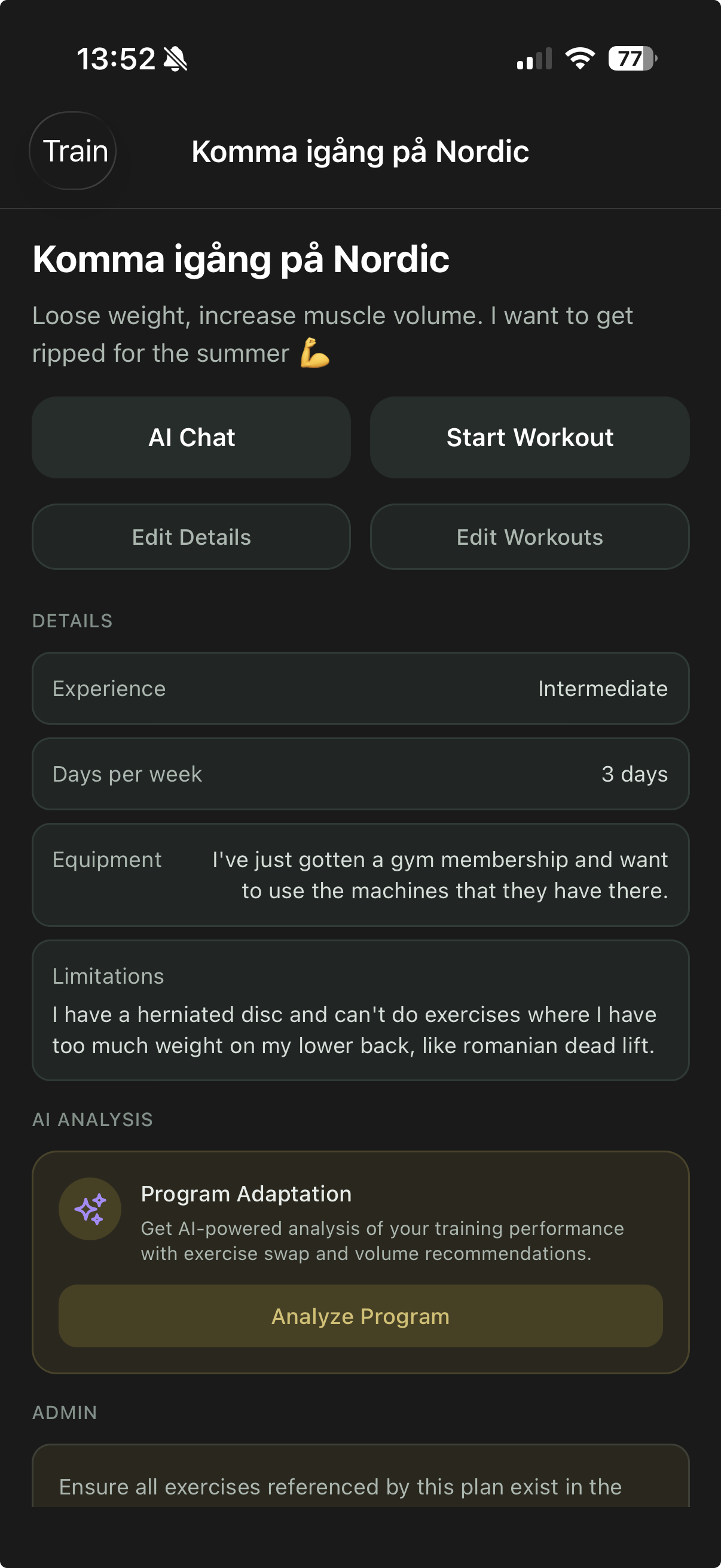Run Analyze Program
The width and height of the screenshot is (721, 1568).
click(360, 1316)
